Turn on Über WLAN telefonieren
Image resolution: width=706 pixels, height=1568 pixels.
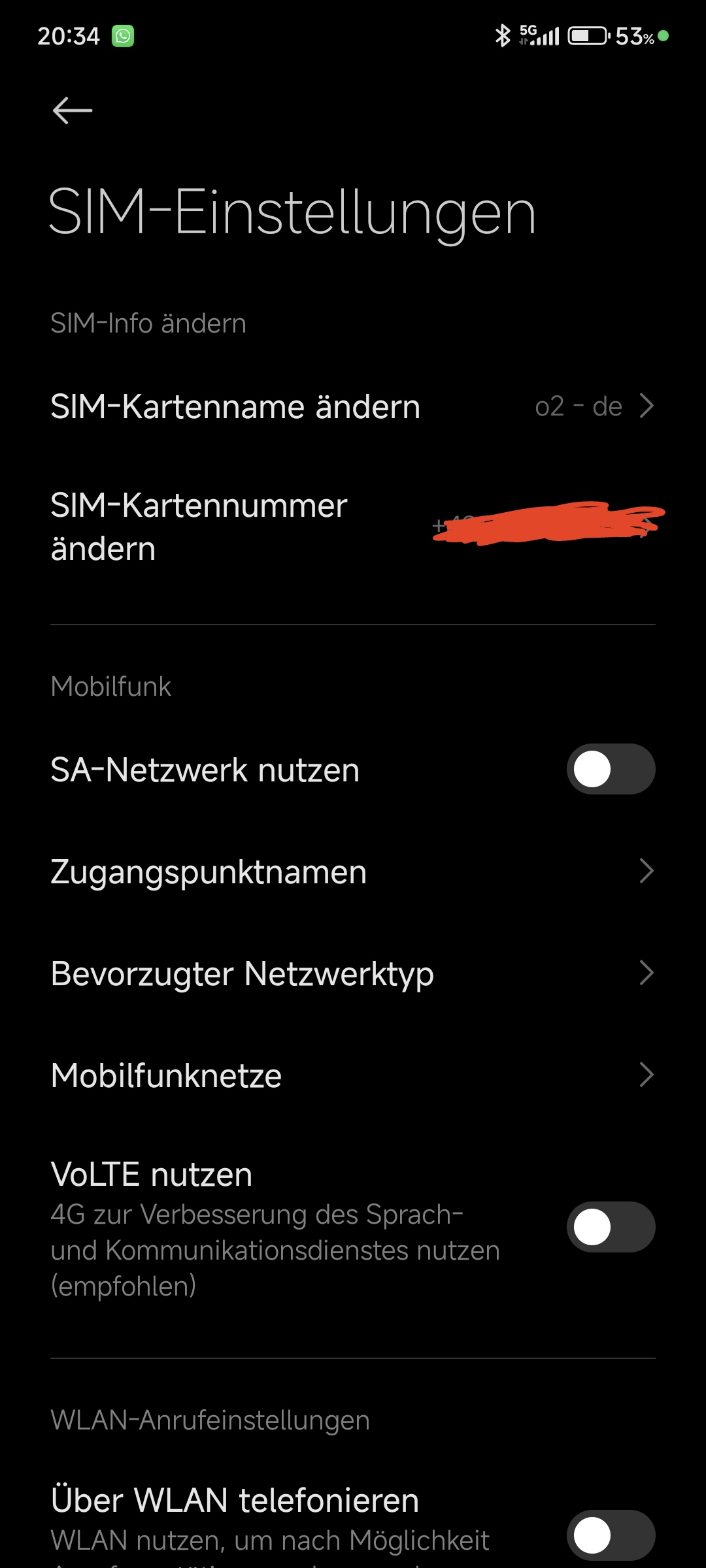611,1535
